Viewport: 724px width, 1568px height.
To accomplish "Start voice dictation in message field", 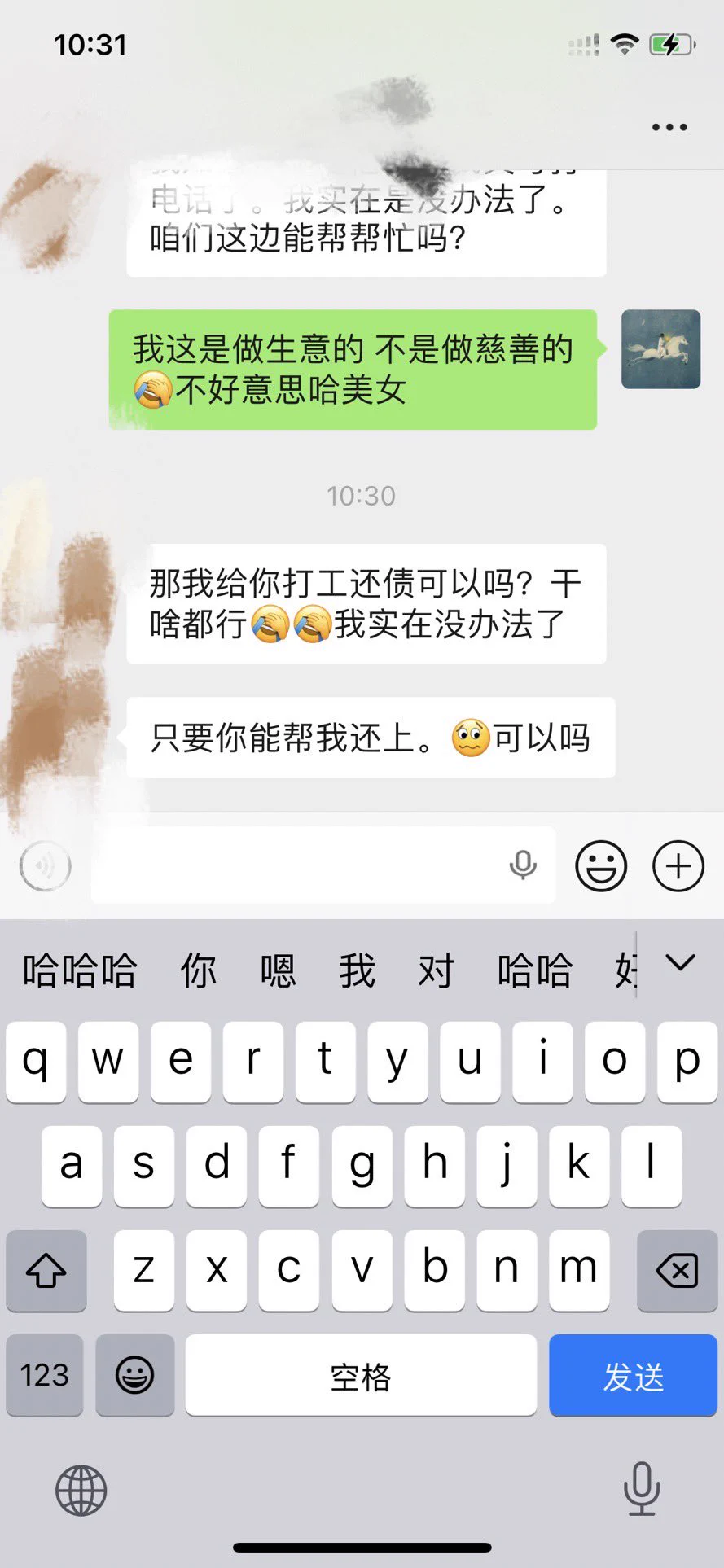I will (523, 865).
